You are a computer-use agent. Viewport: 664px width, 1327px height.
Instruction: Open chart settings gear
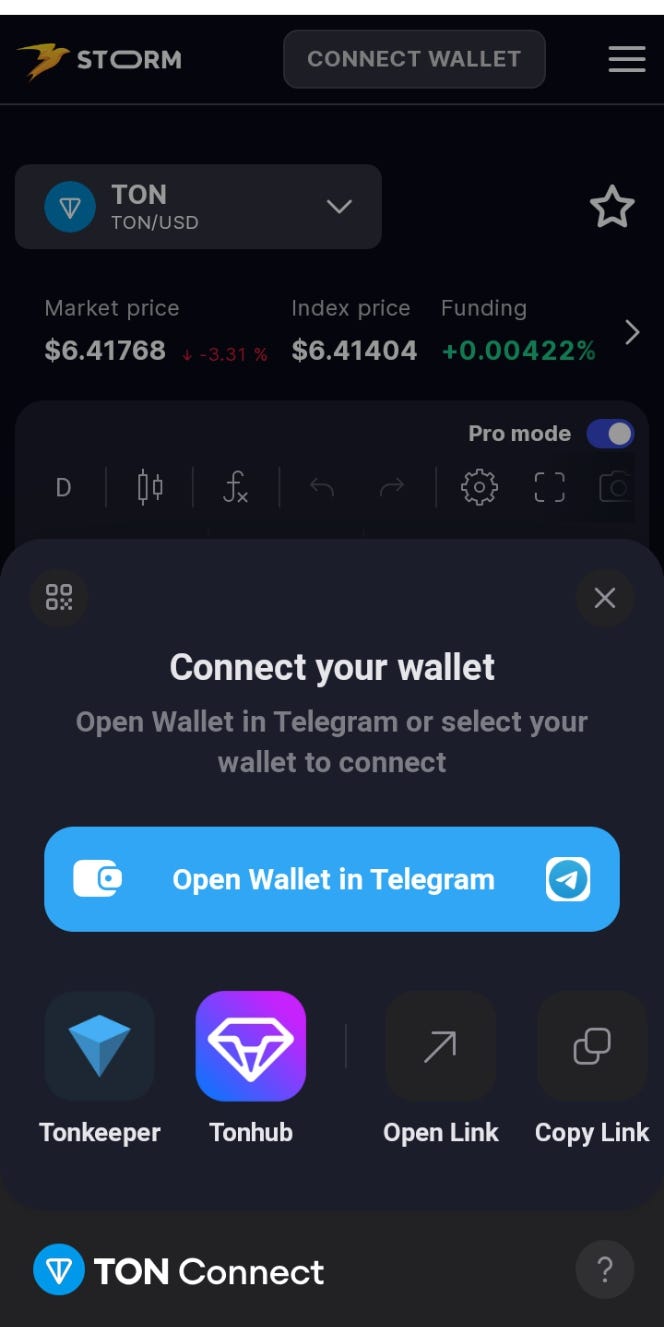point(479,487)
